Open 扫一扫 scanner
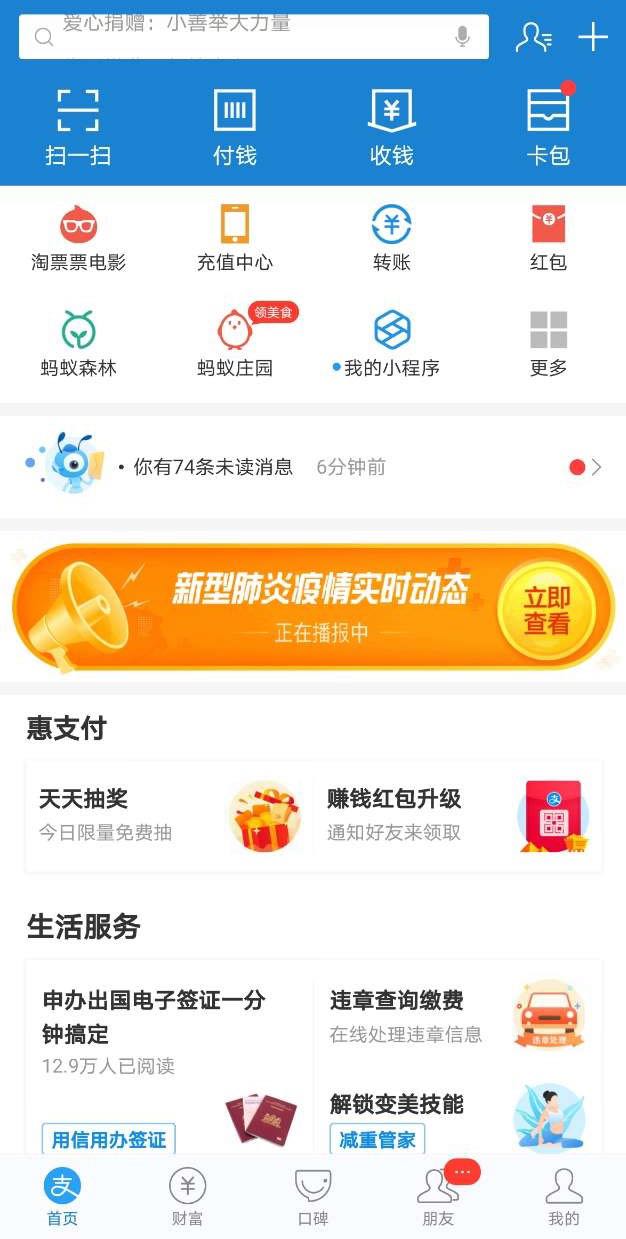 (78, 126)
